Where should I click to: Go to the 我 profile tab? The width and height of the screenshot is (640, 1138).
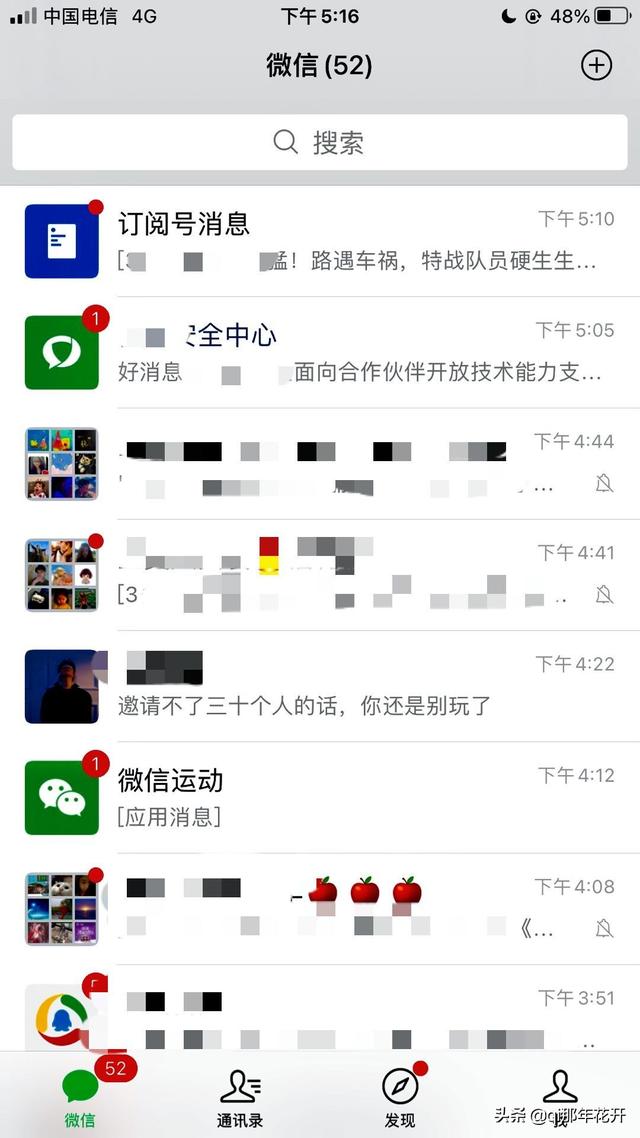(x=560, y=1095)
